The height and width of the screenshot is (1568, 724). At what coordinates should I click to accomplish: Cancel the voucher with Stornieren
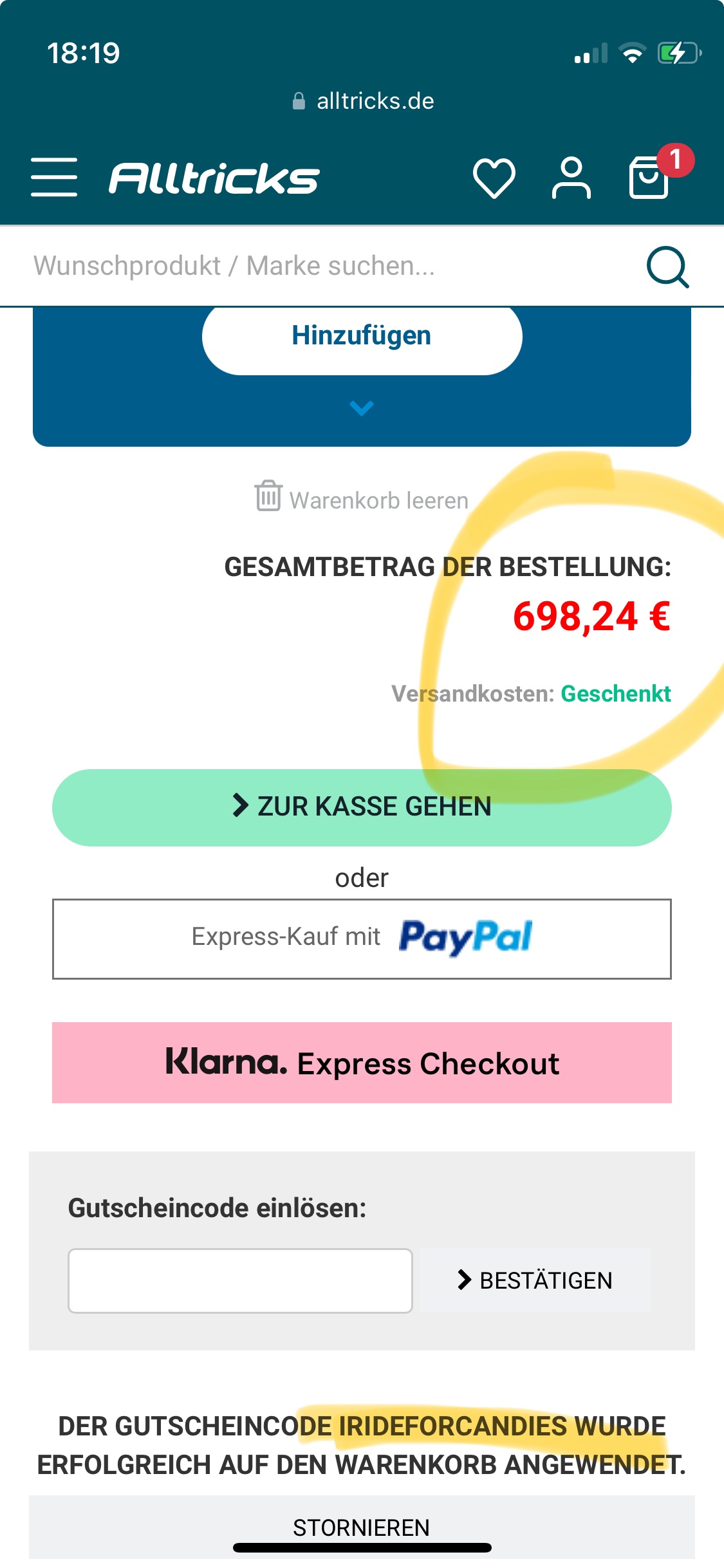[362, 1527]
